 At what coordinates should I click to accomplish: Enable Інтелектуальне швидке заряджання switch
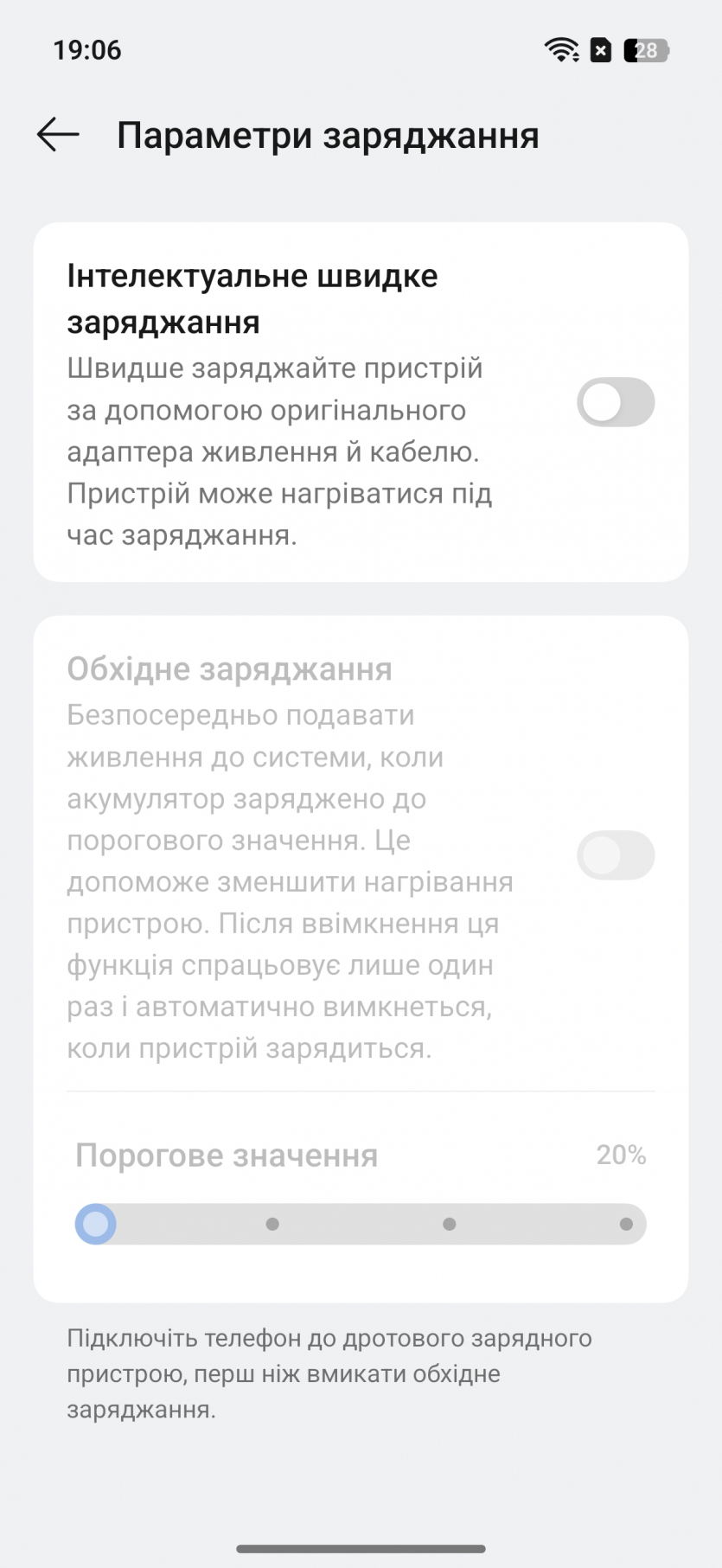pyautogui.click(x=615, y=402)
